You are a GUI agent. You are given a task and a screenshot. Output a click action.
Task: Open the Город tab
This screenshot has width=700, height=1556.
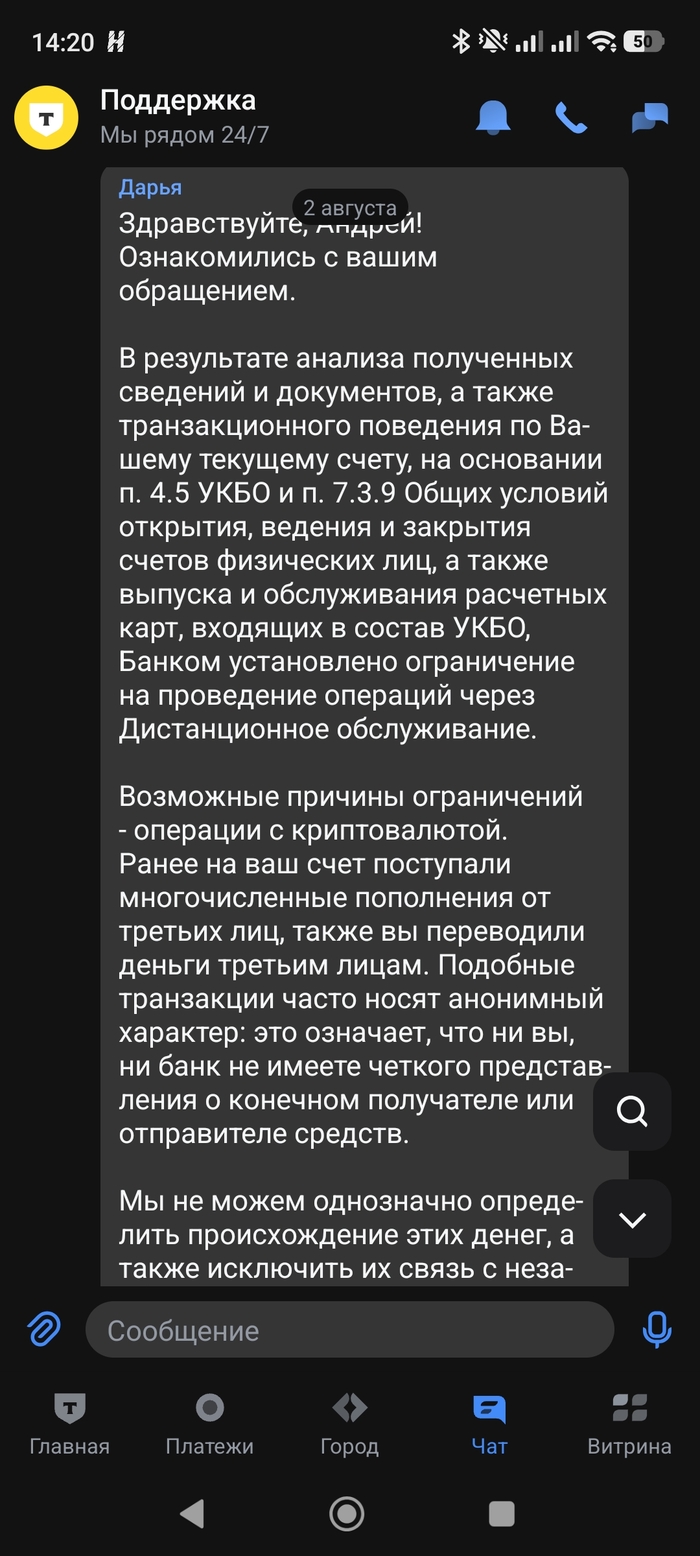[x=349, y=1424]
